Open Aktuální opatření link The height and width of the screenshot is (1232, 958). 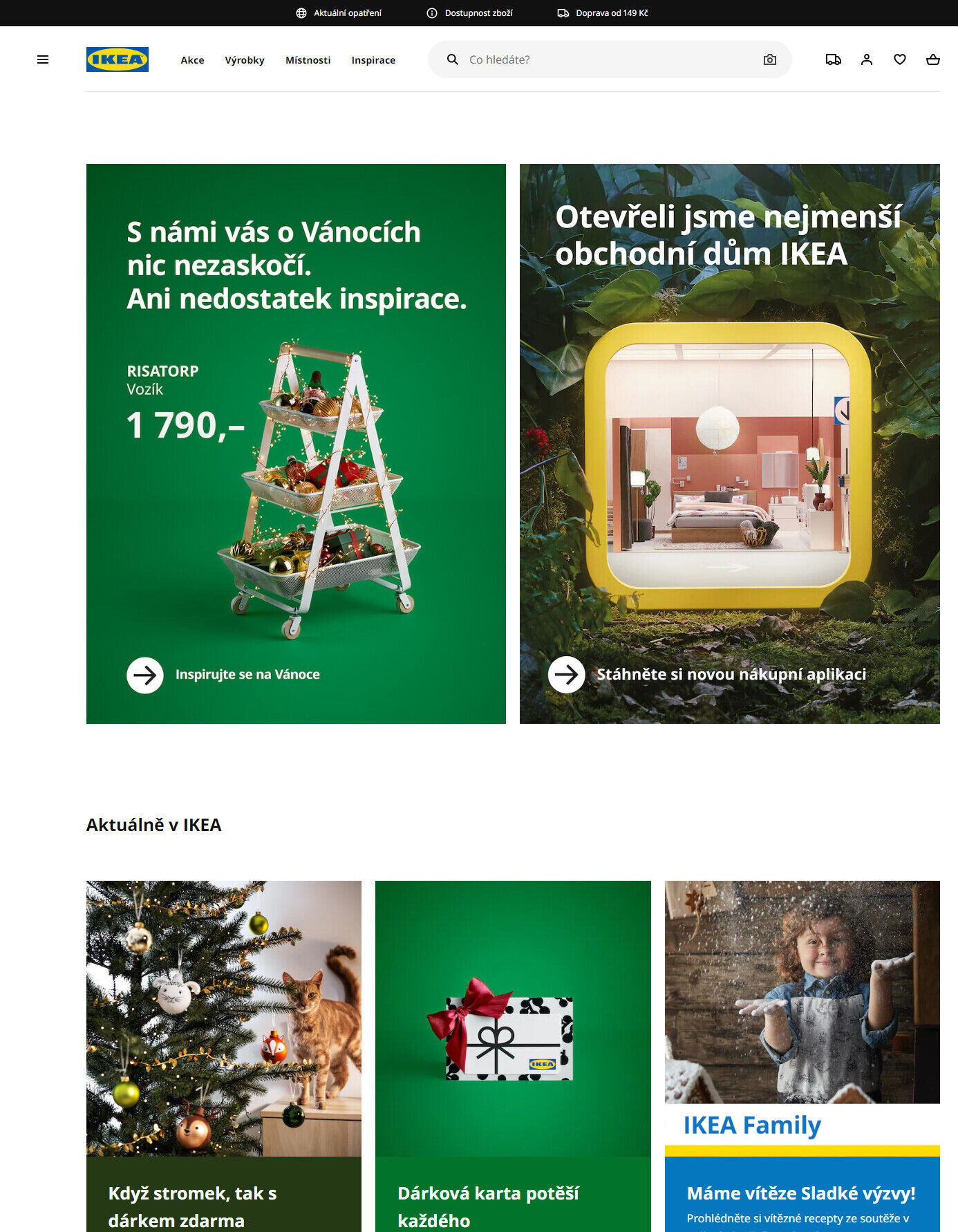[x=339, y=13]
